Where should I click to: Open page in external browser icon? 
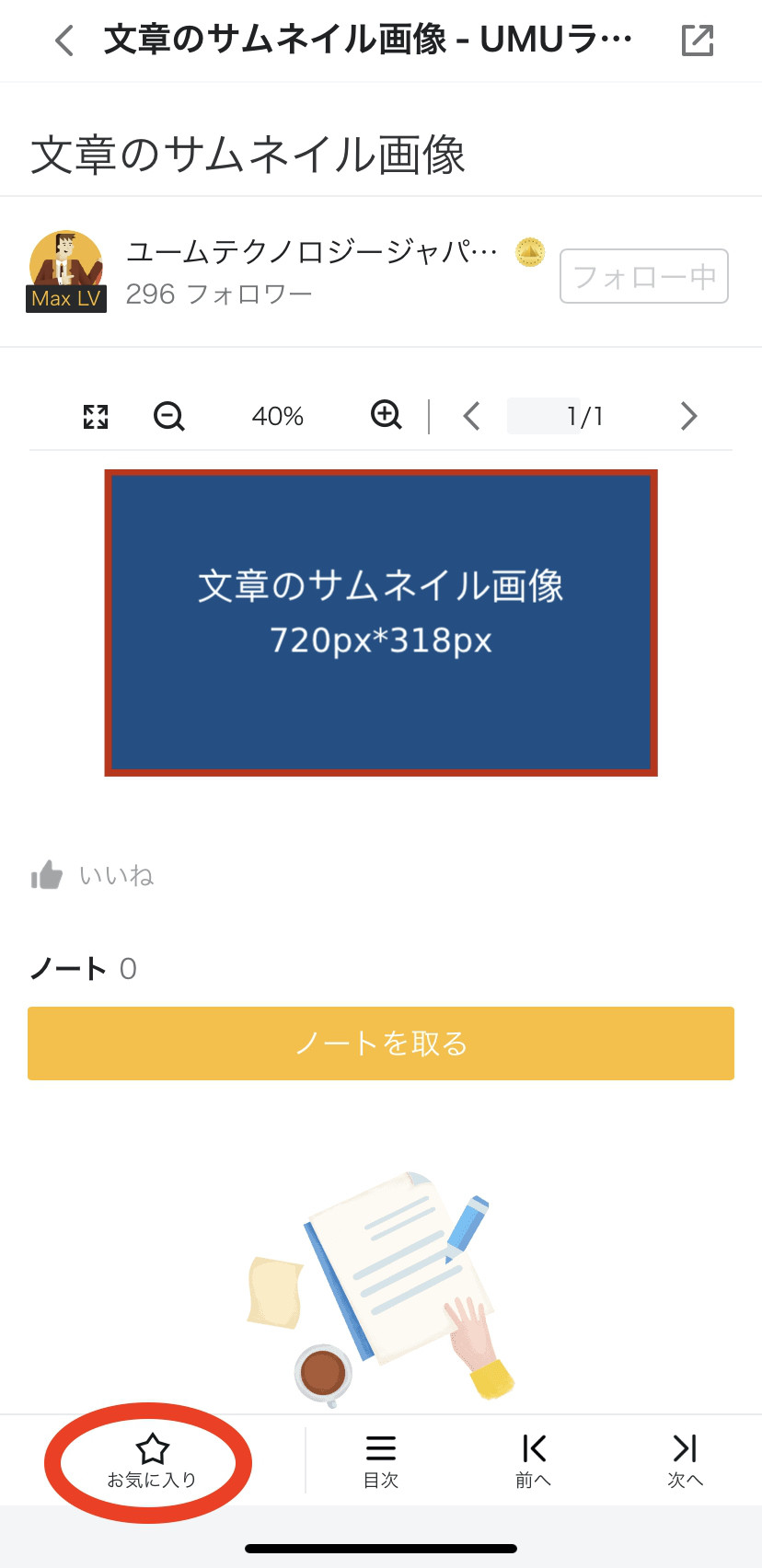[x=697, y=40]
